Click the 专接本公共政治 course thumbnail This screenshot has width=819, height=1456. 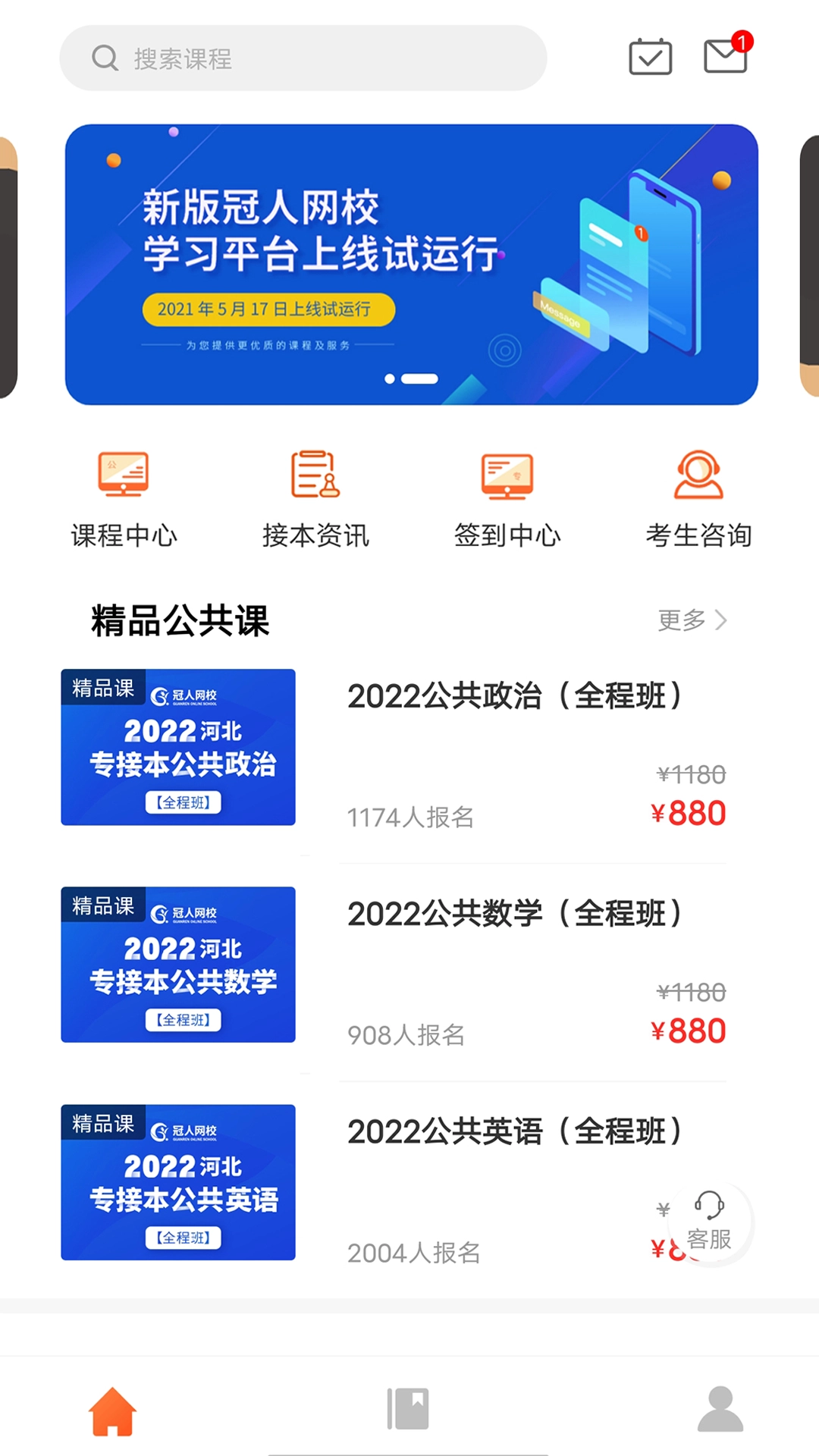coord(177,748)
